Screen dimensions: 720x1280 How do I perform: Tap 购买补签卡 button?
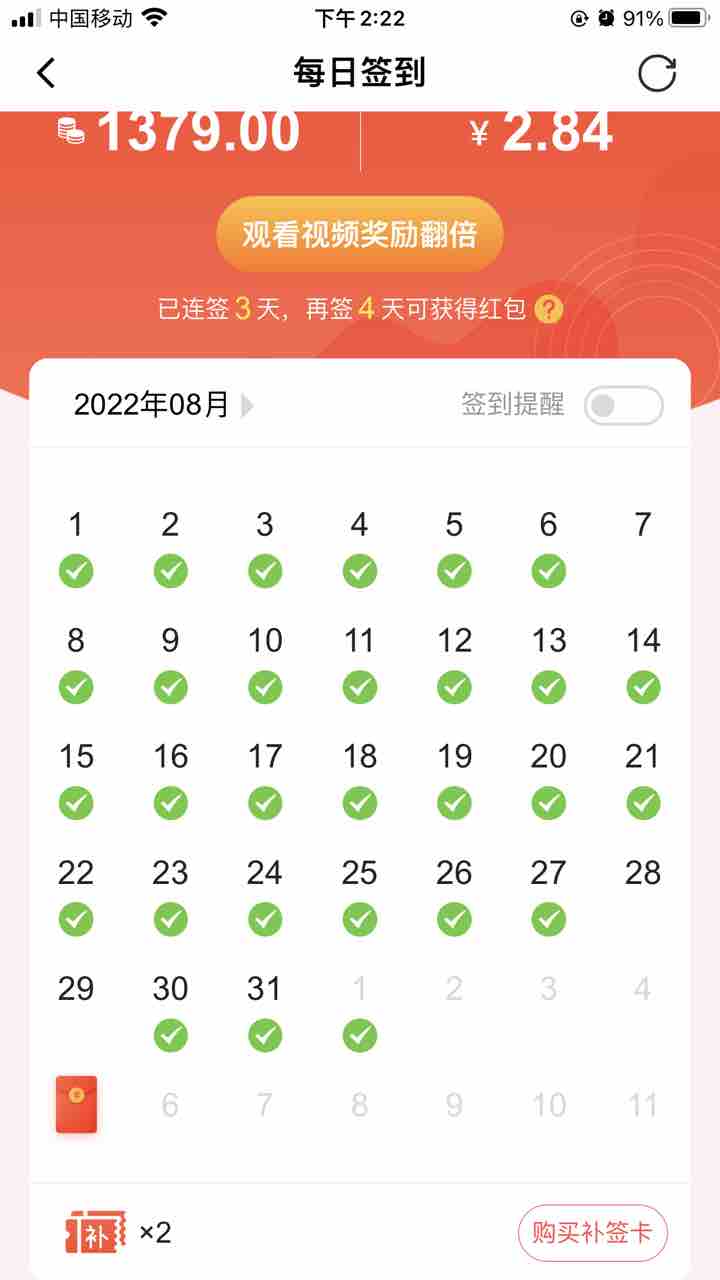[x=592, y=1232]
